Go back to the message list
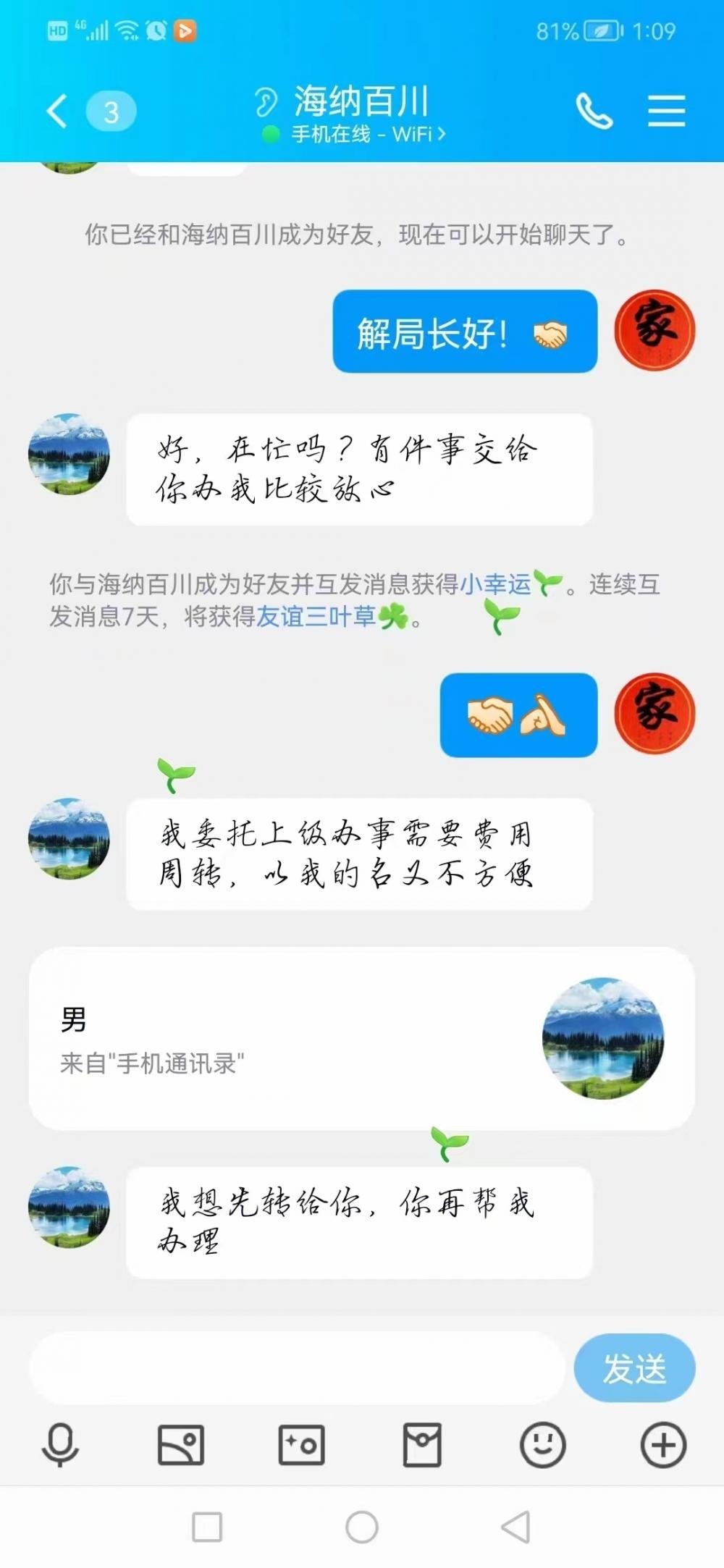 (57, 111)
